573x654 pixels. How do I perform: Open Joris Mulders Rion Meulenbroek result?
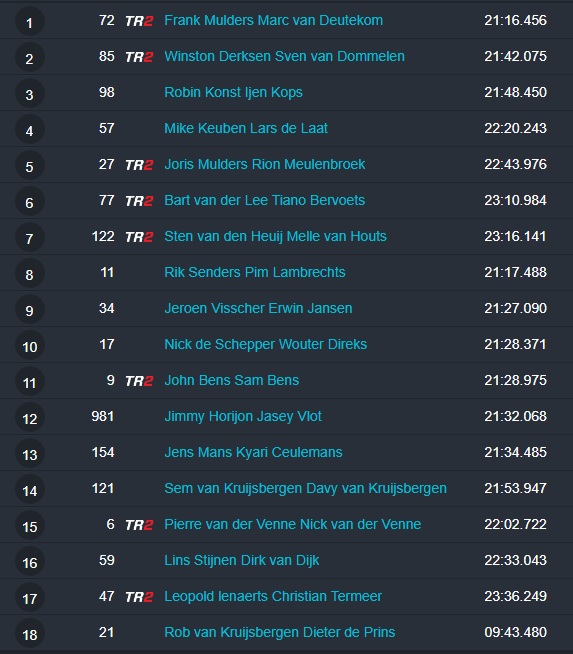click(x=265, y=164)
